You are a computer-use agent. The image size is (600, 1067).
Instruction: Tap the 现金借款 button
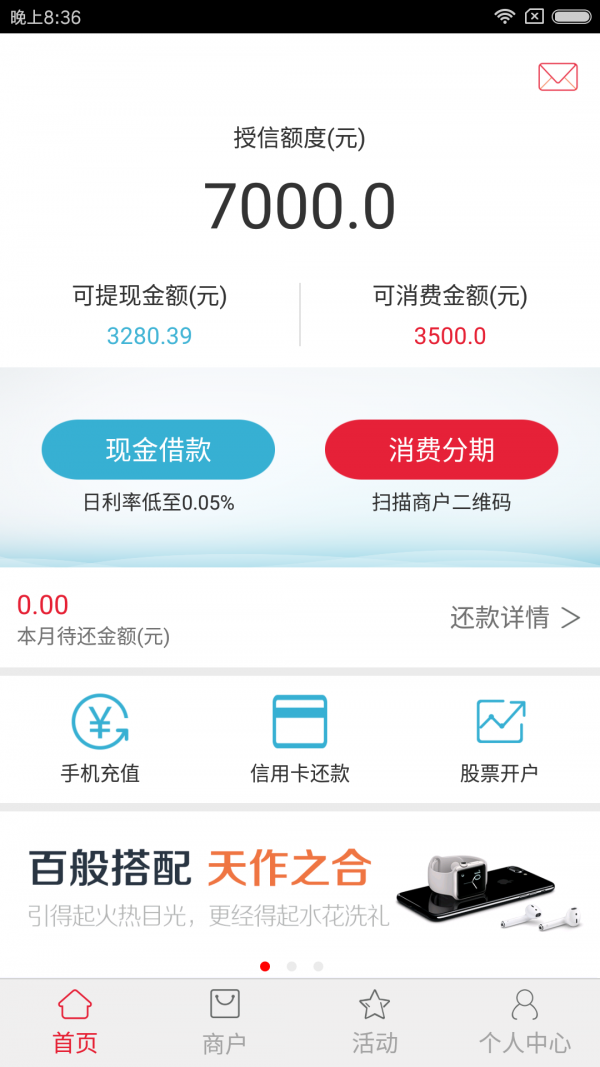tap(159, 450)
